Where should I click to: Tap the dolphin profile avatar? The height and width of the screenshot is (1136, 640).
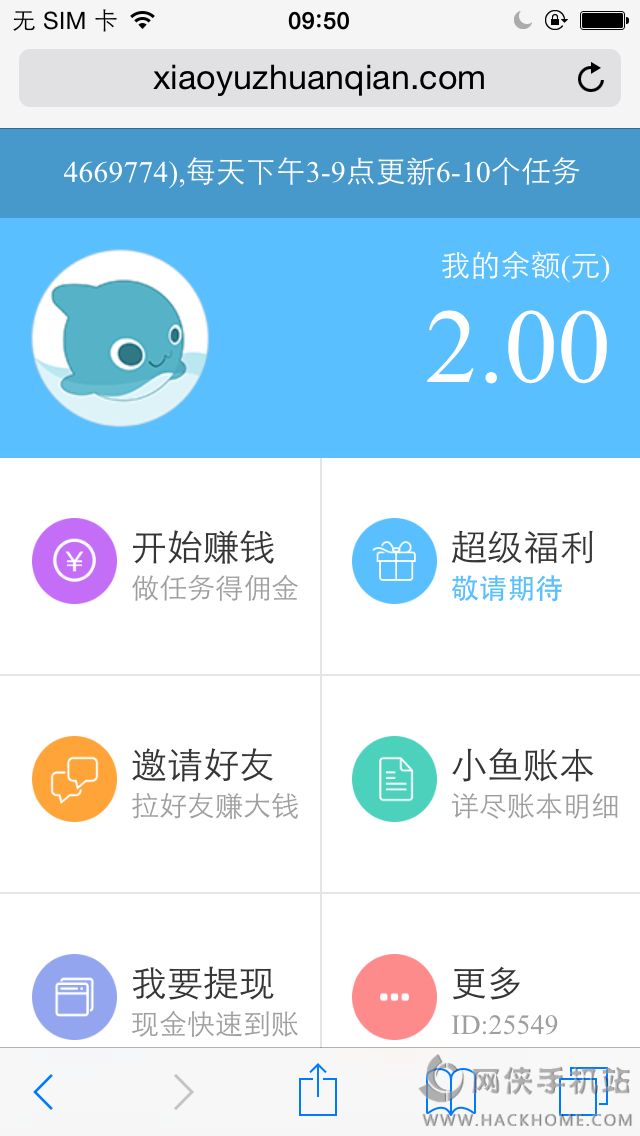tap(120, 337)
